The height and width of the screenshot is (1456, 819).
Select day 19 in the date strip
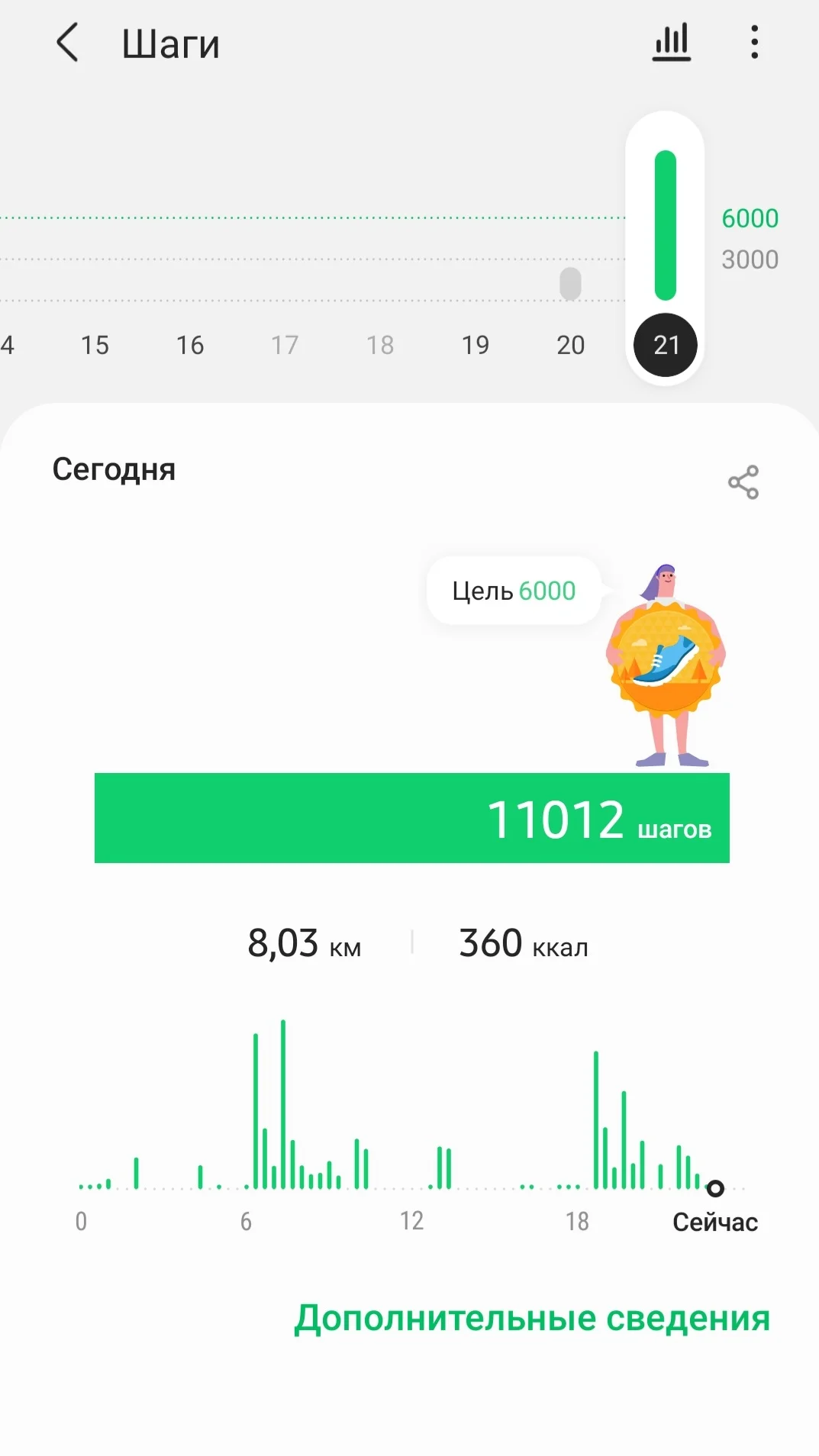coord(476,345)
